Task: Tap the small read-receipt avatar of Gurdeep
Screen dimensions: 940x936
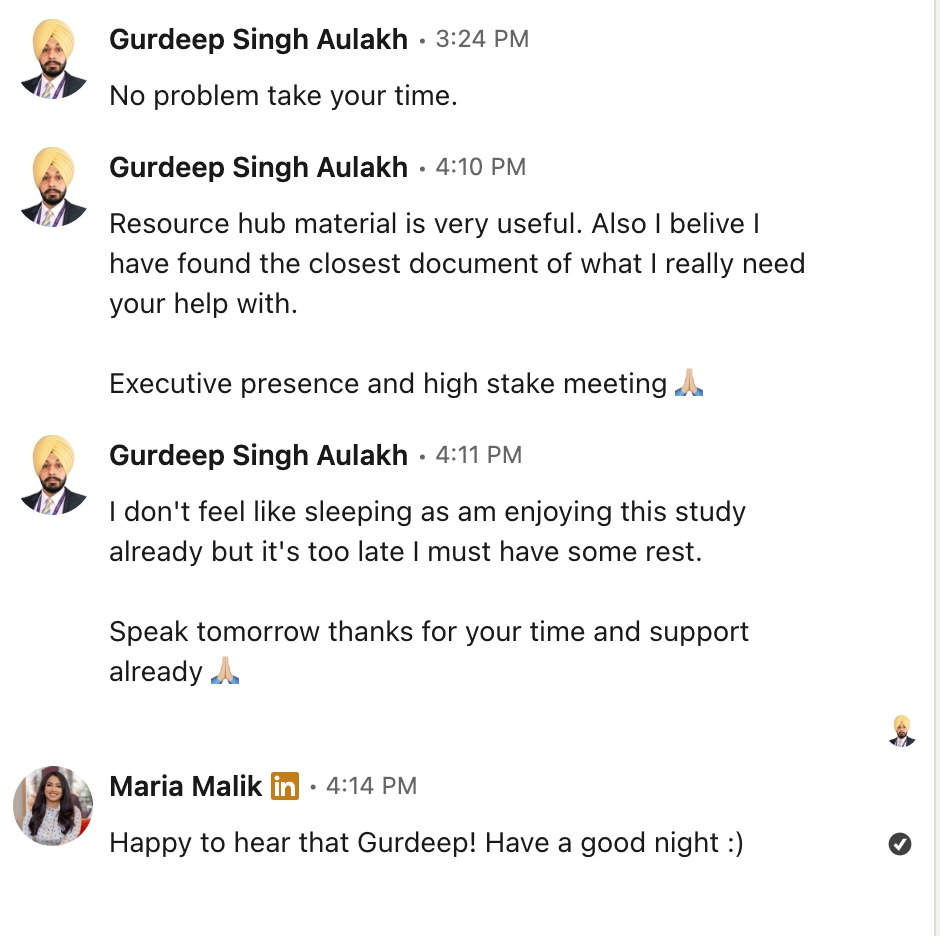Action: click(901, 731)
